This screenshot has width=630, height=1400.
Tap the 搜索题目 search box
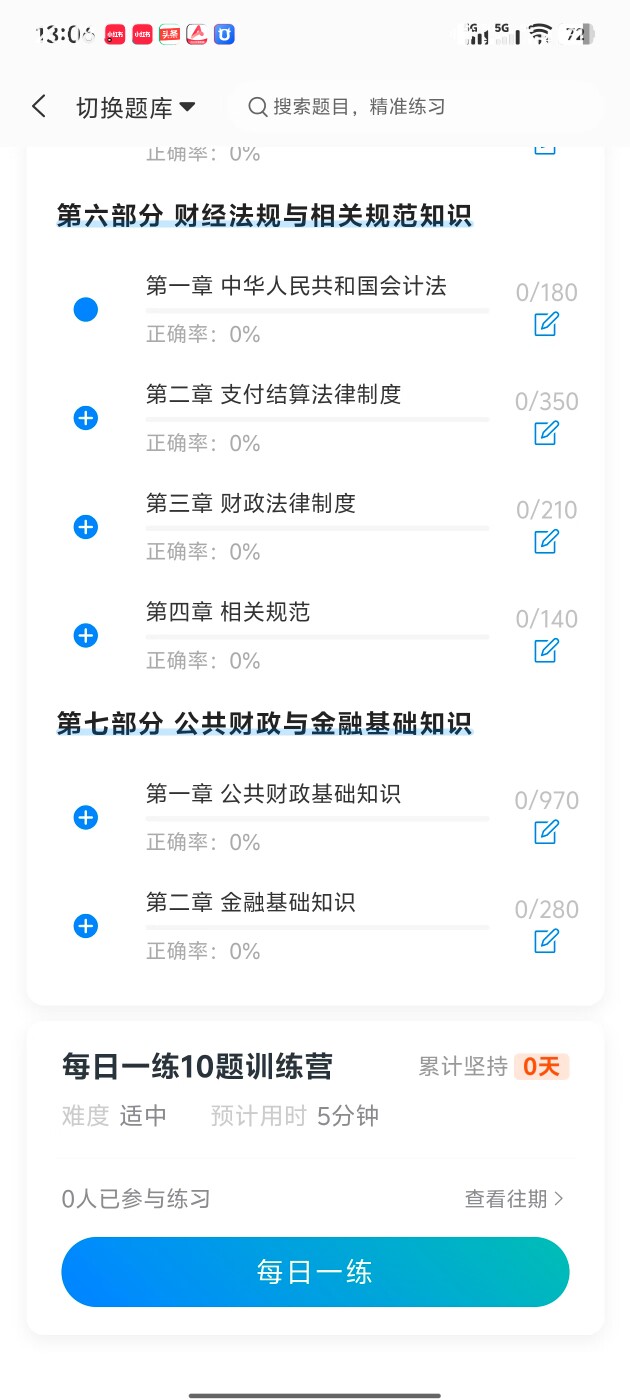(415, 107)
